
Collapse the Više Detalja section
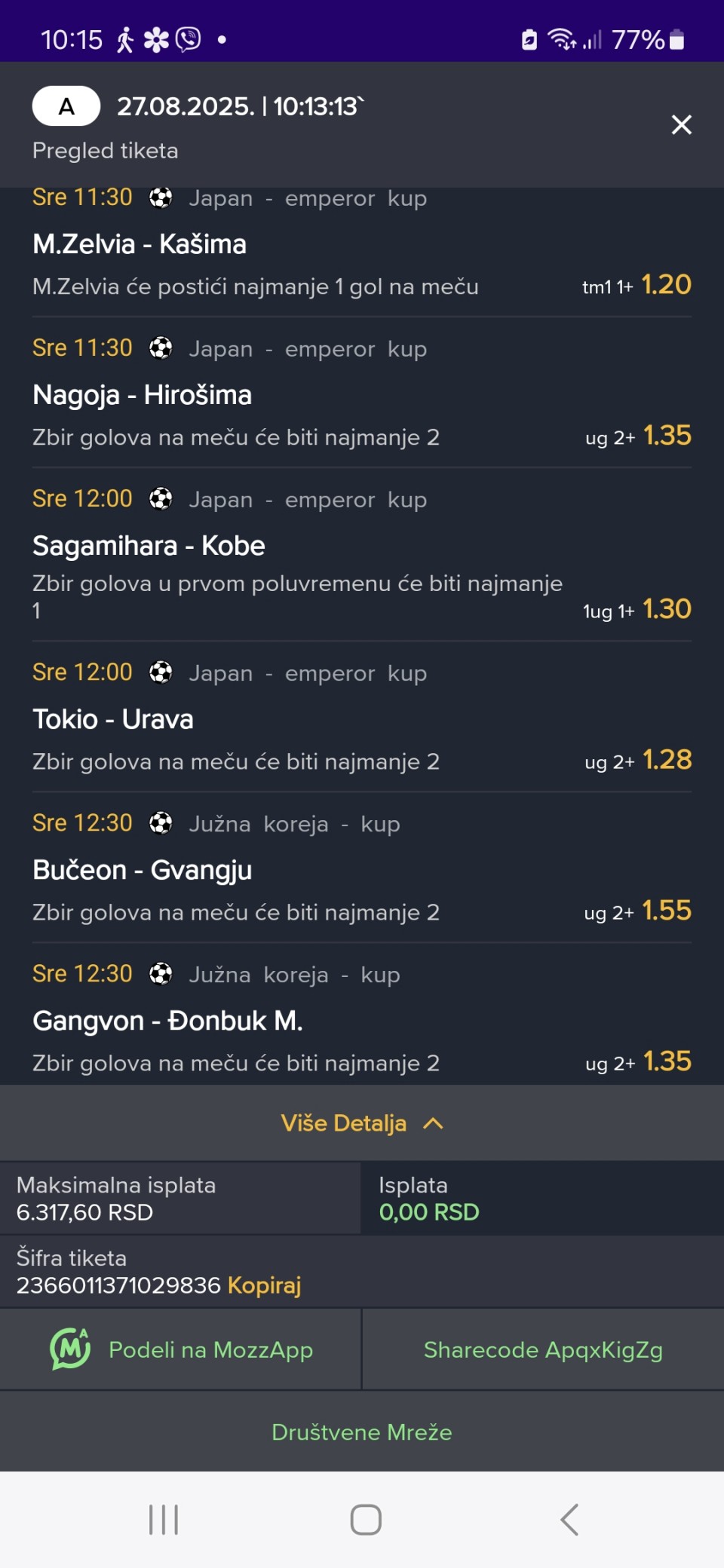[362, 1123]
